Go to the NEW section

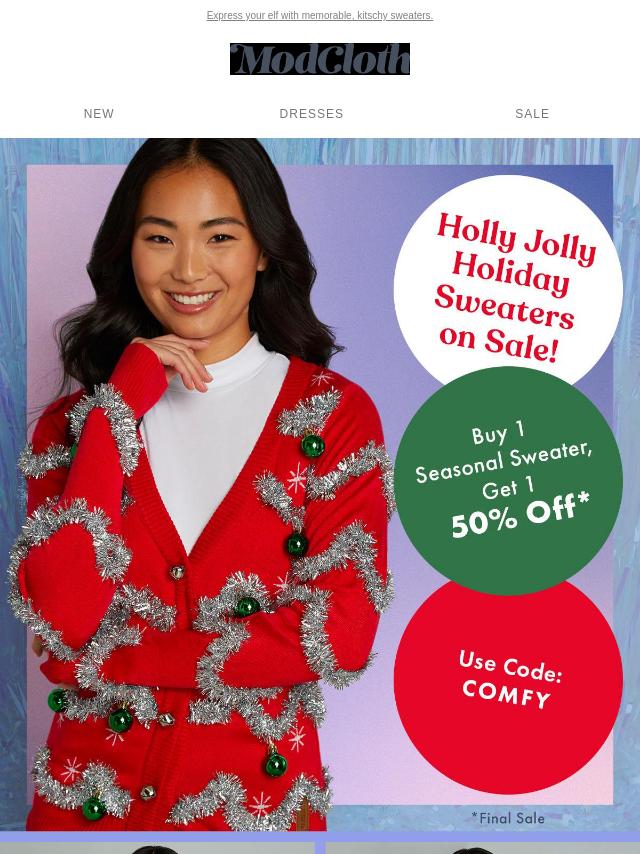pos(99,114)
